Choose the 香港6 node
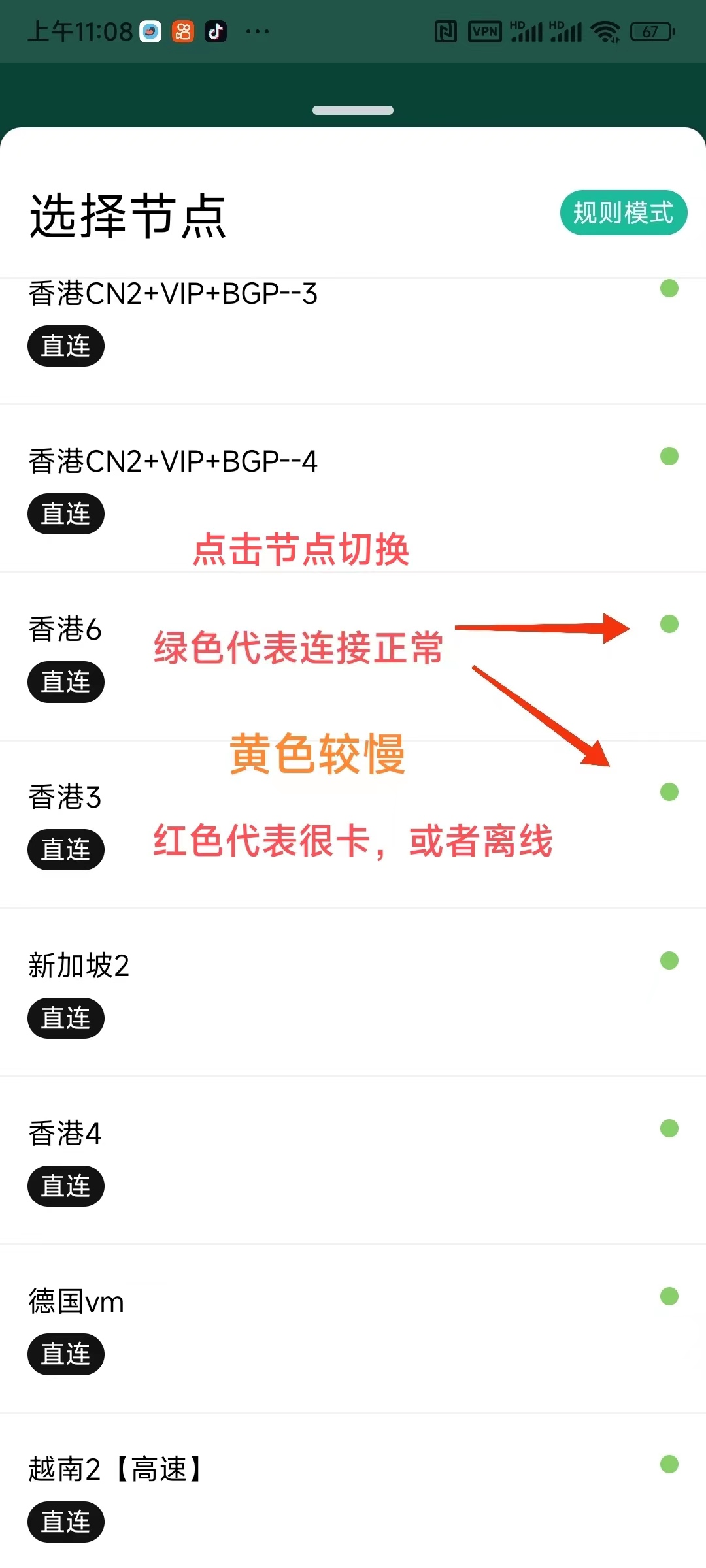This screenshot has width=706, height=1568. [x=65, y=630]
